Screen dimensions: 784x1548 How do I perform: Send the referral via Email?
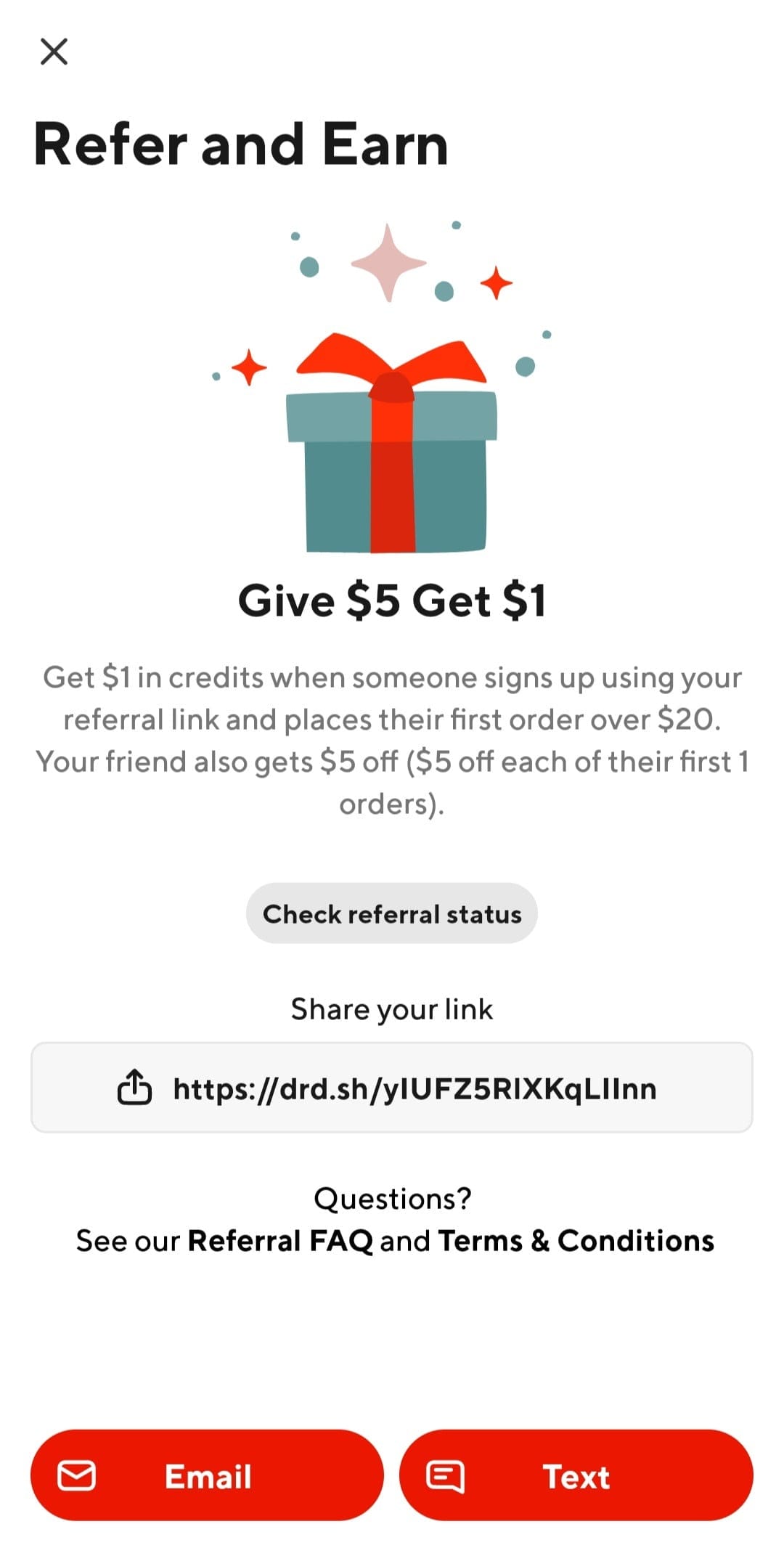[x=207, y=1475]
